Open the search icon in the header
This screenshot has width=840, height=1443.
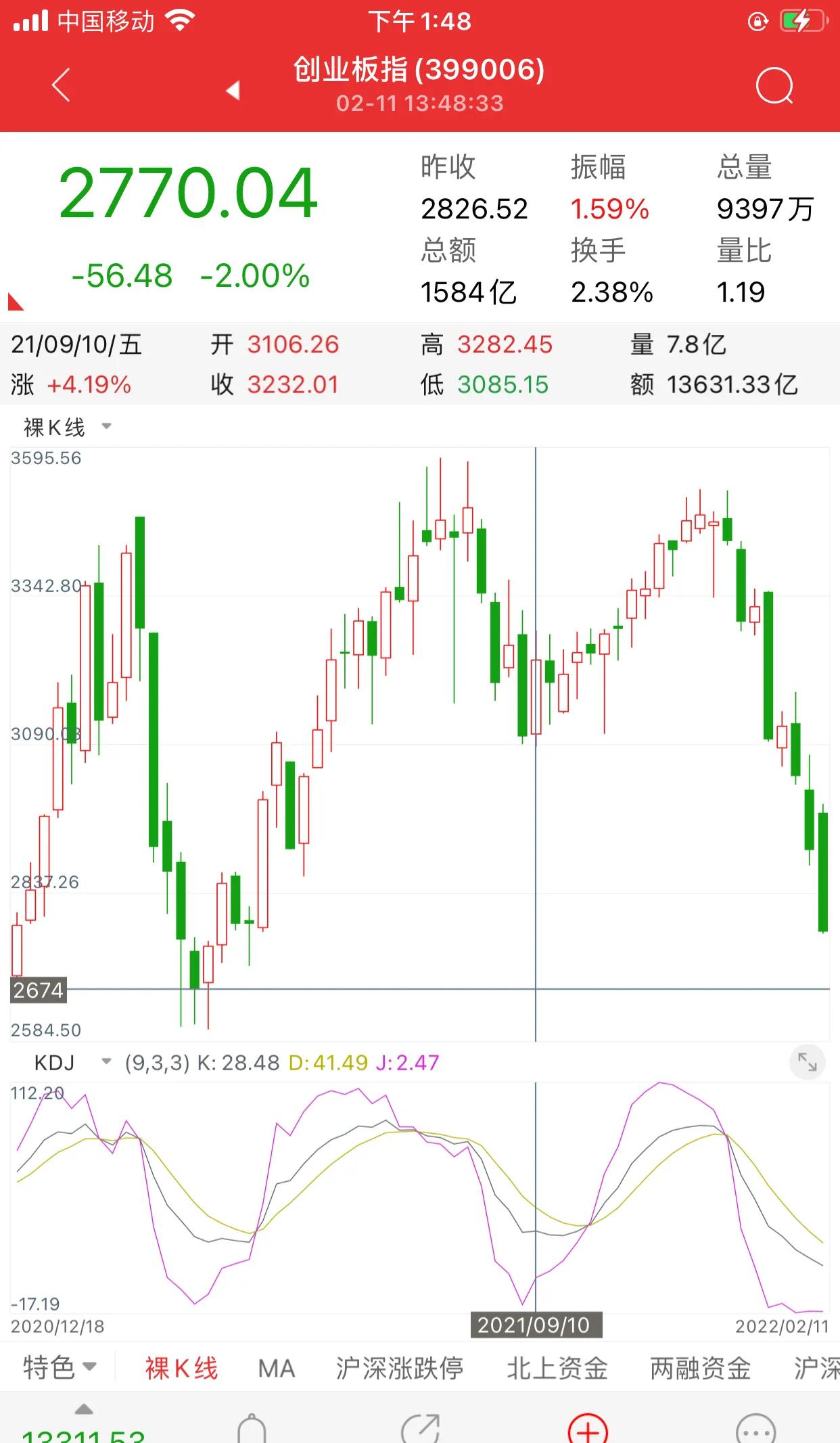click(x=774, y=86)
